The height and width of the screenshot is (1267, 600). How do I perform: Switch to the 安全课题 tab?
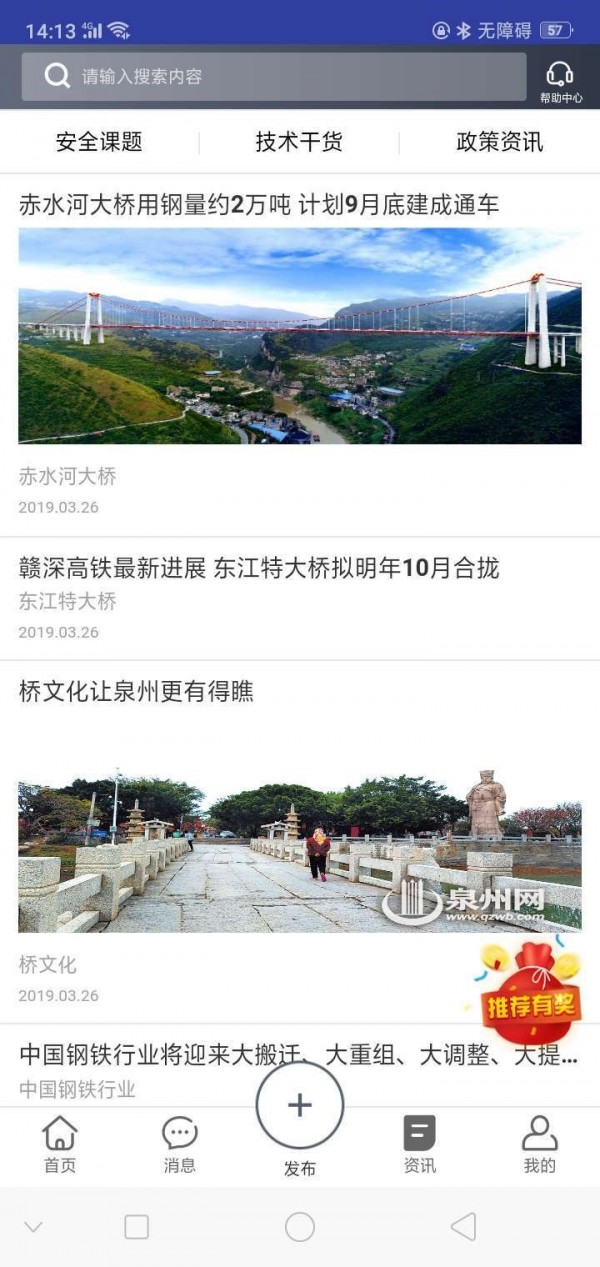99,142
